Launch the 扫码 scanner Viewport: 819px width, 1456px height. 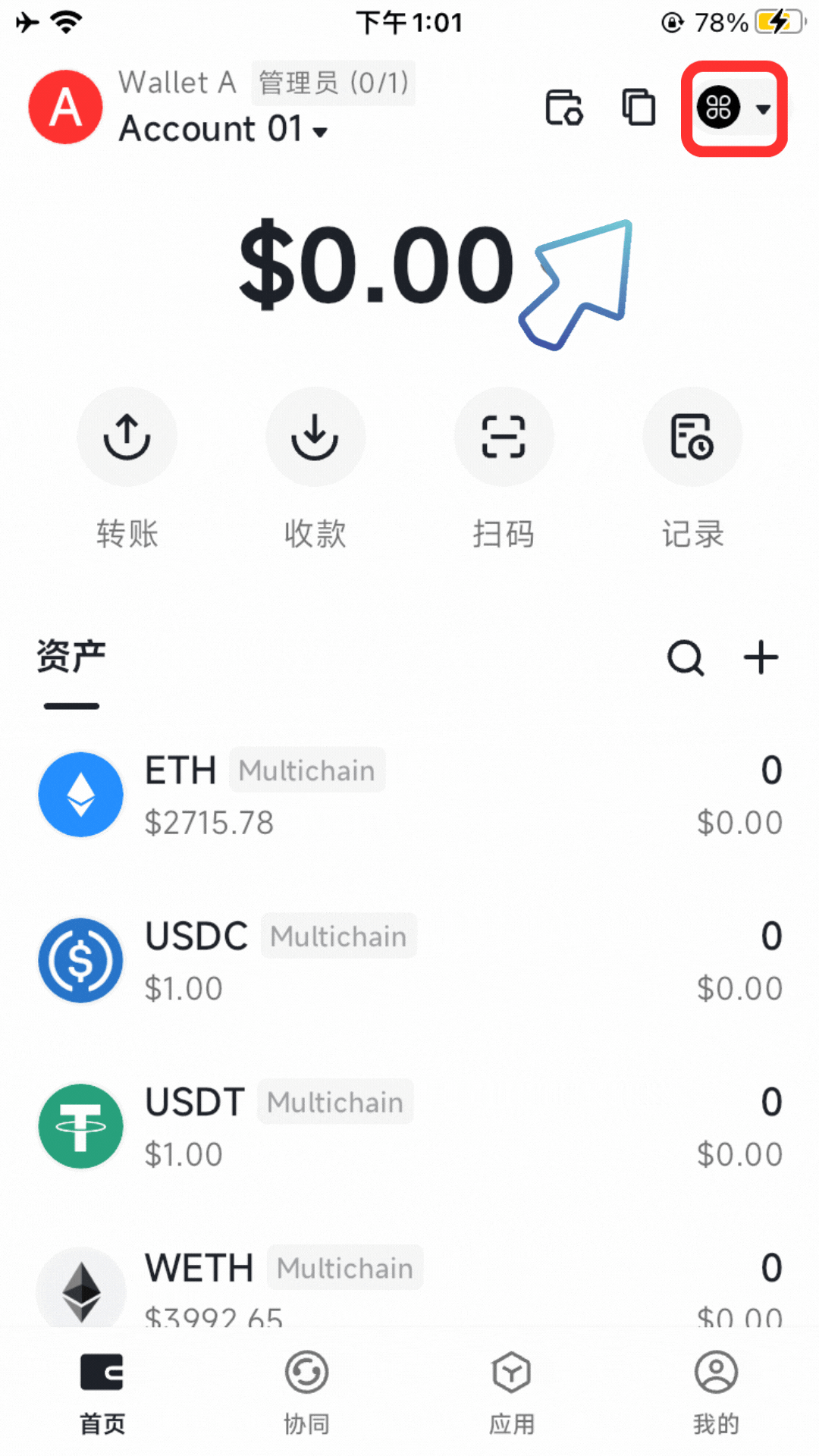coord(504,438)
